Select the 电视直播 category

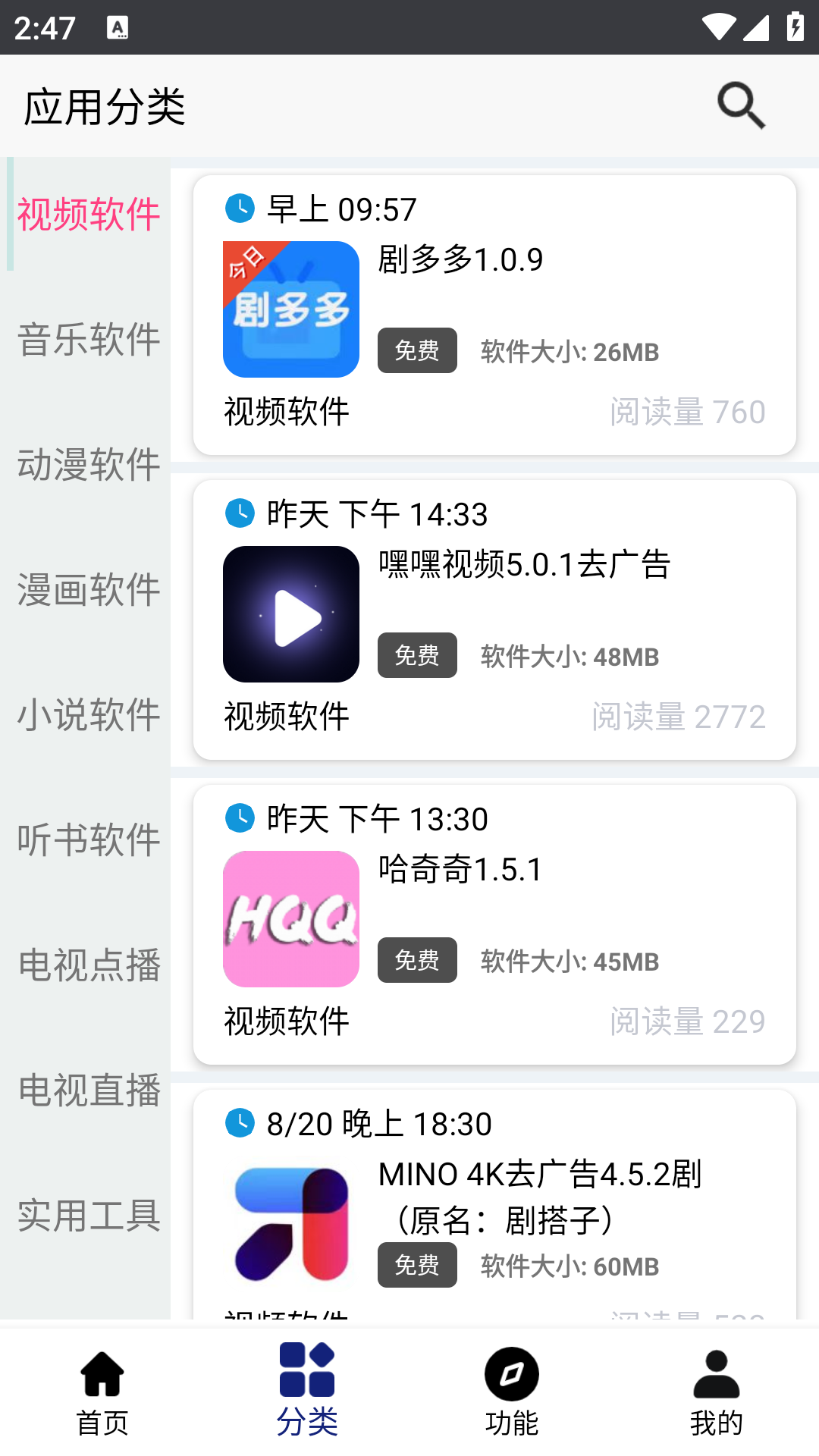point(87,1087)
